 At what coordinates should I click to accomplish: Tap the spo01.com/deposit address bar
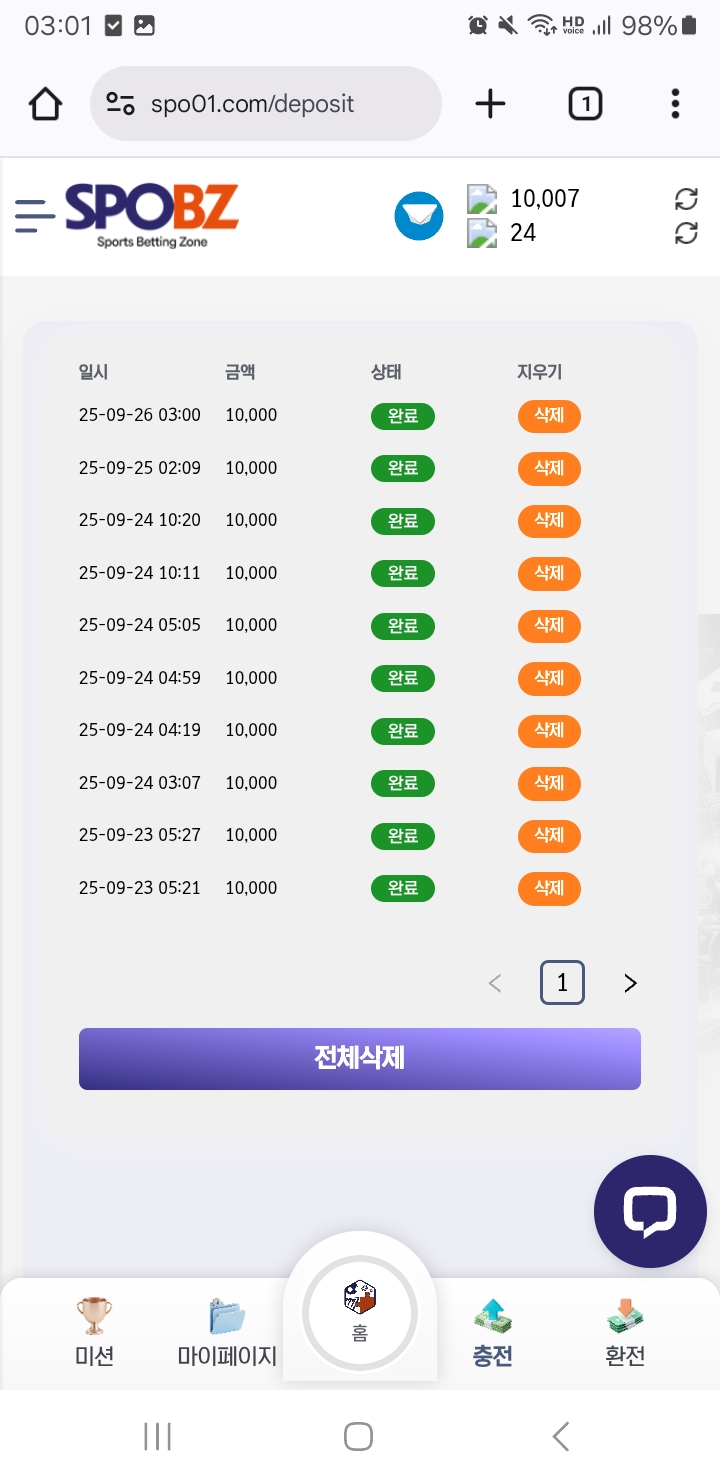pyautogui.click(x=265, y=104)
